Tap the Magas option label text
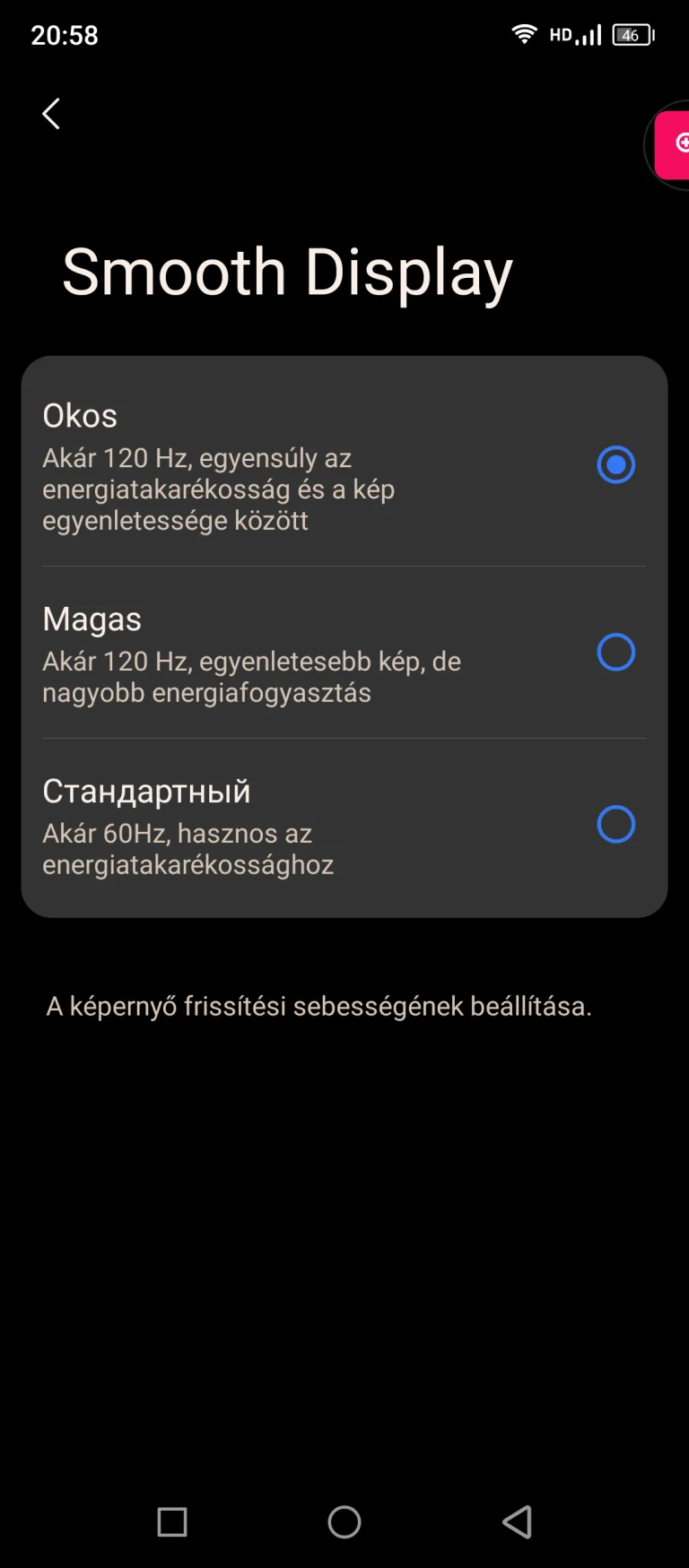Viewport: 689px width, 1568px height. pos(92,619)
